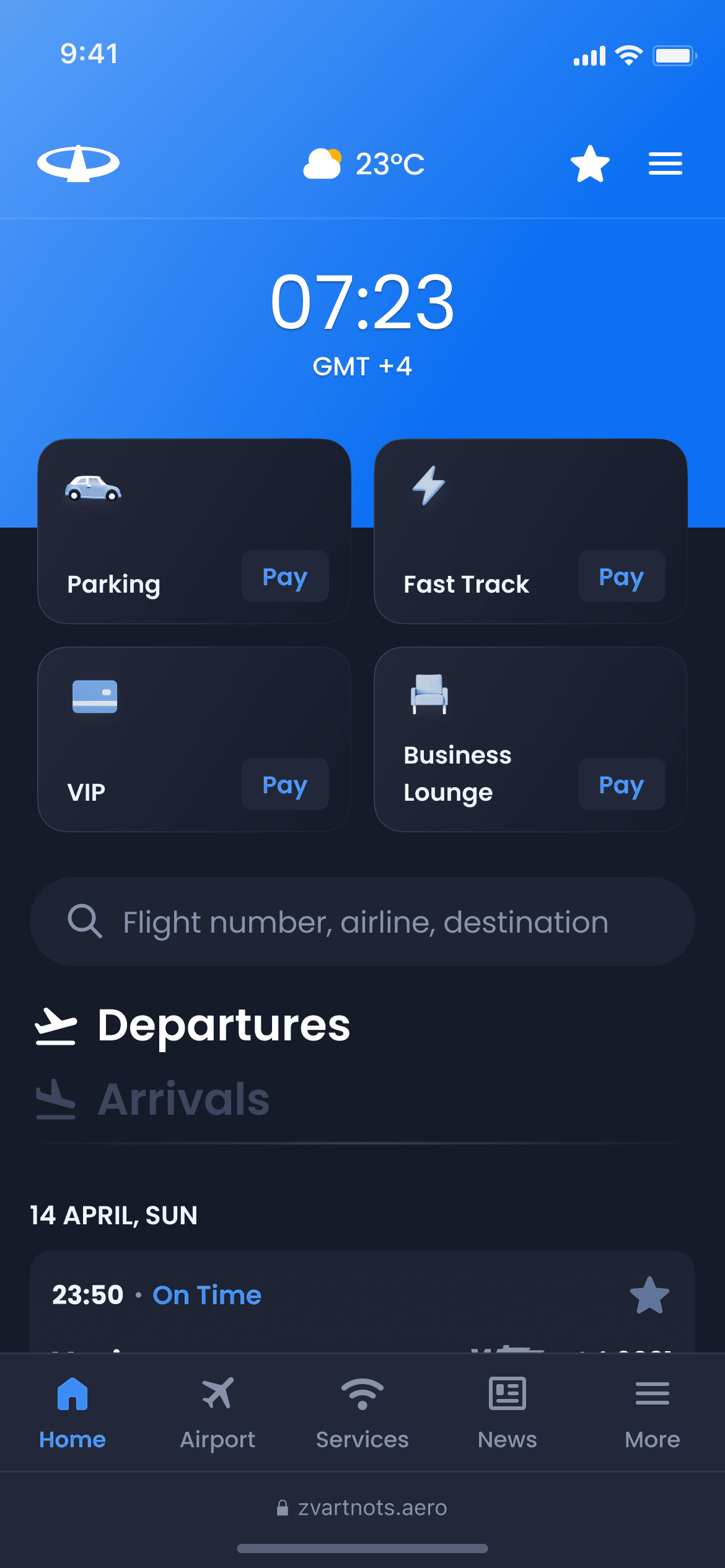725x1568 pixels.
Task: Check the 23°C weather widget
Action: pyautogui.click(x=364, y=164)
